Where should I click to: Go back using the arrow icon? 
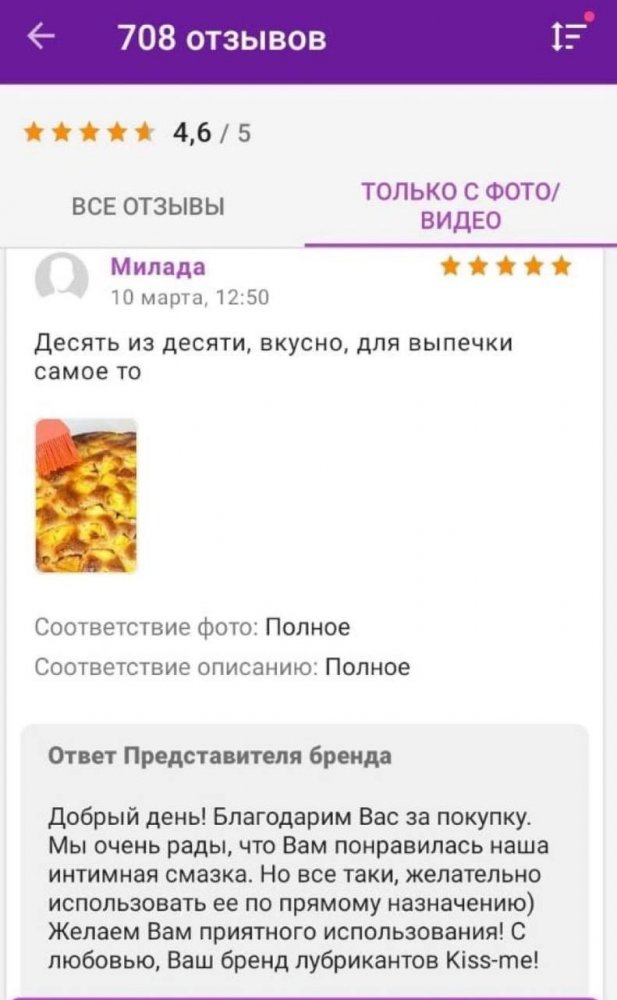(x=42, y=38)
